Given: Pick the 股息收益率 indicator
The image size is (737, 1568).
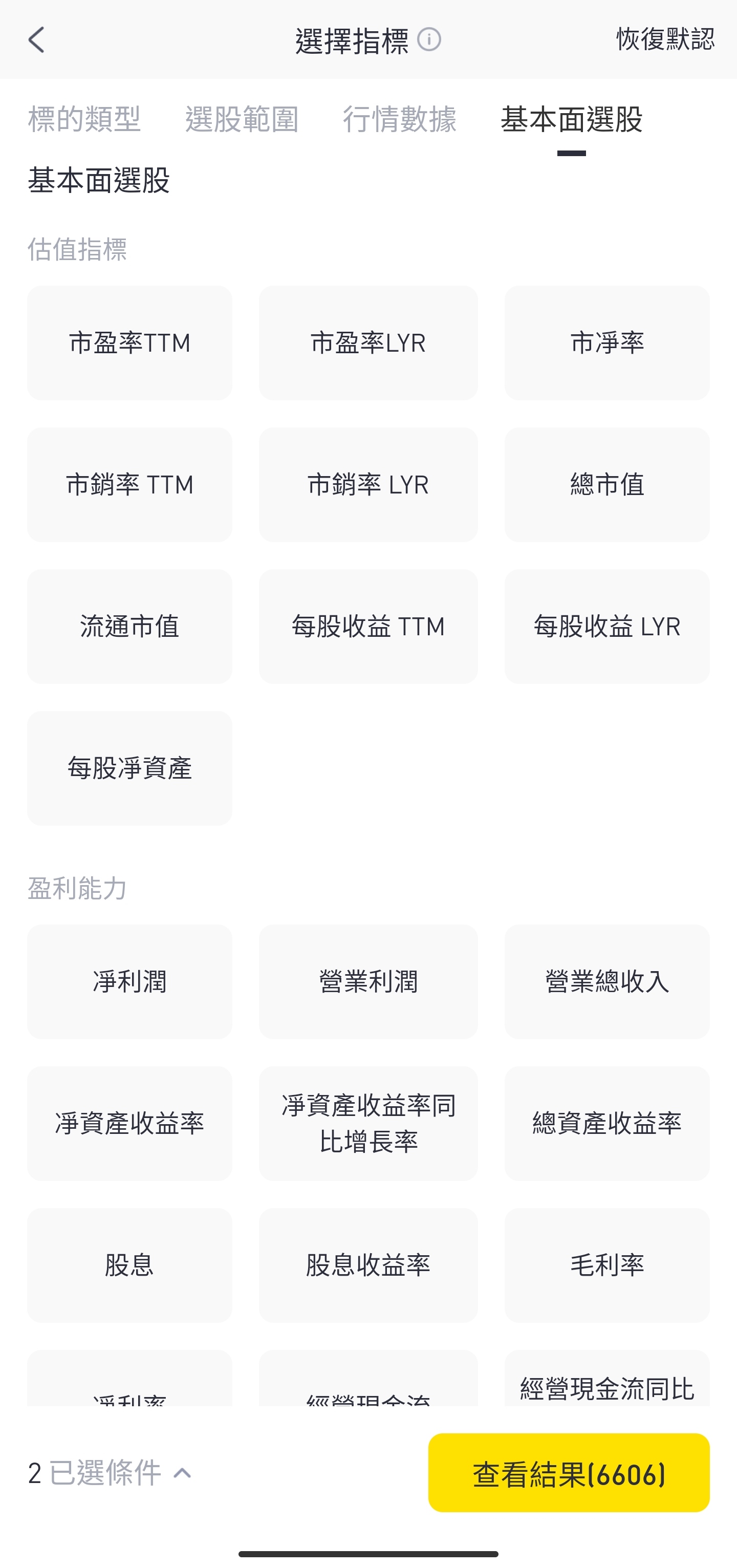Looking at the screenshot, I should click(x=368, y=1265).
